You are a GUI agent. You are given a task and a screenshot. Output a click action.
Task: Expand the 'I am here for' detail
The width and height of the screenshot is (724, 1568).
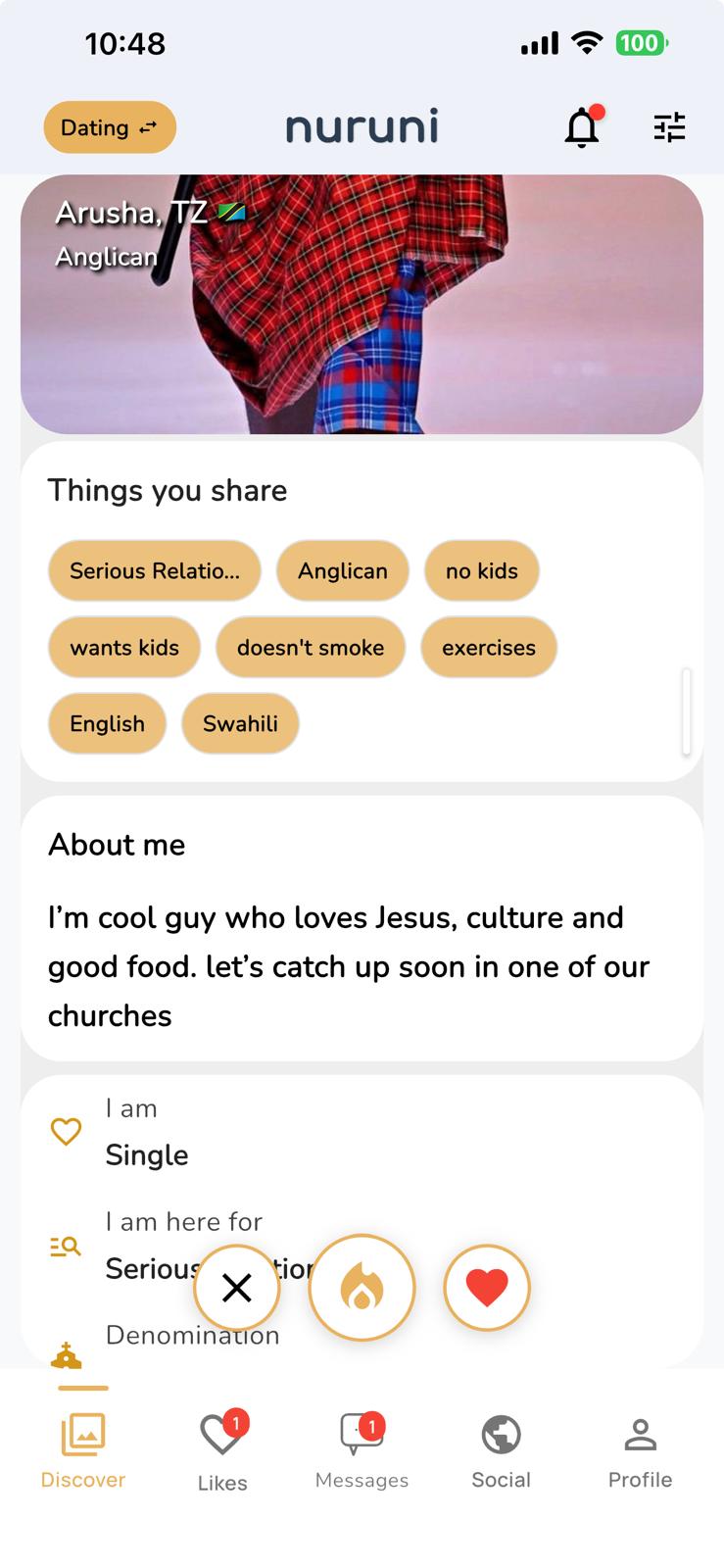tap(183, 1221)
